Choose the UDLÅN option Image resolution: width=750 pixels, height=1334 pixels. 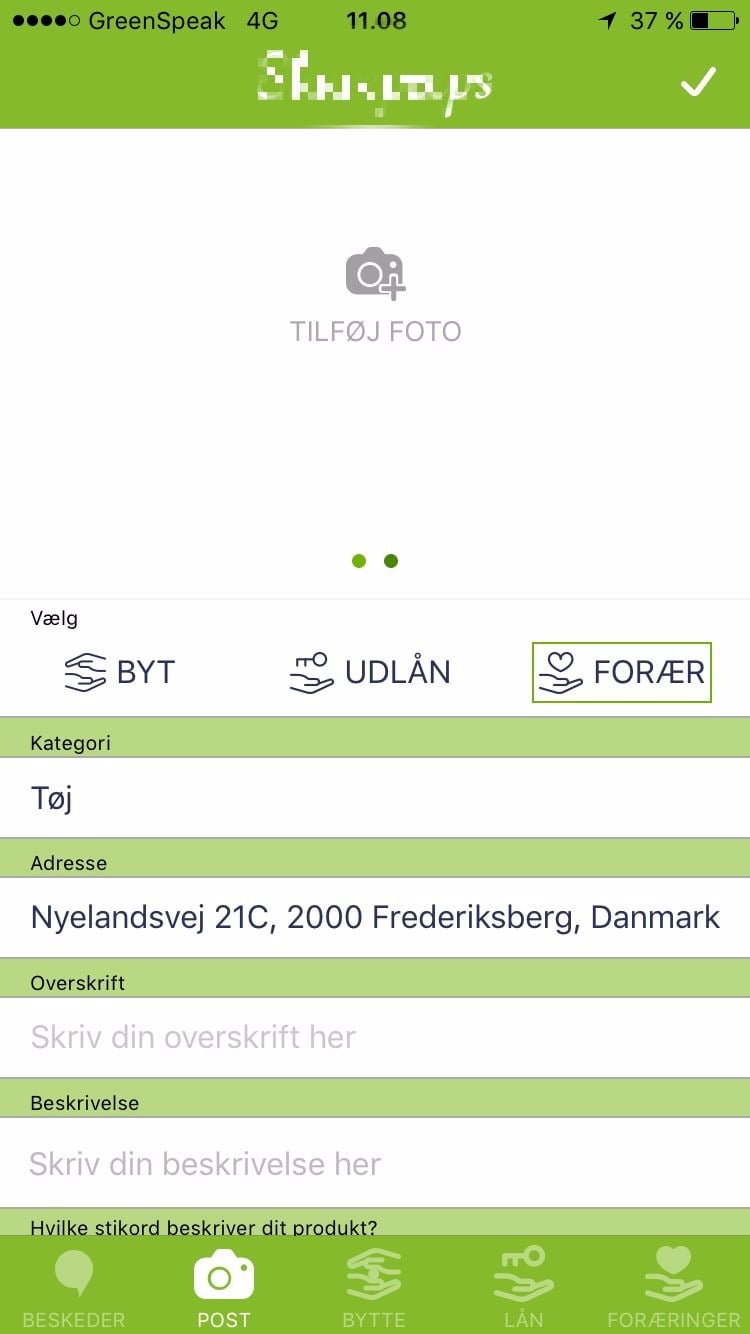coord(370,672)
